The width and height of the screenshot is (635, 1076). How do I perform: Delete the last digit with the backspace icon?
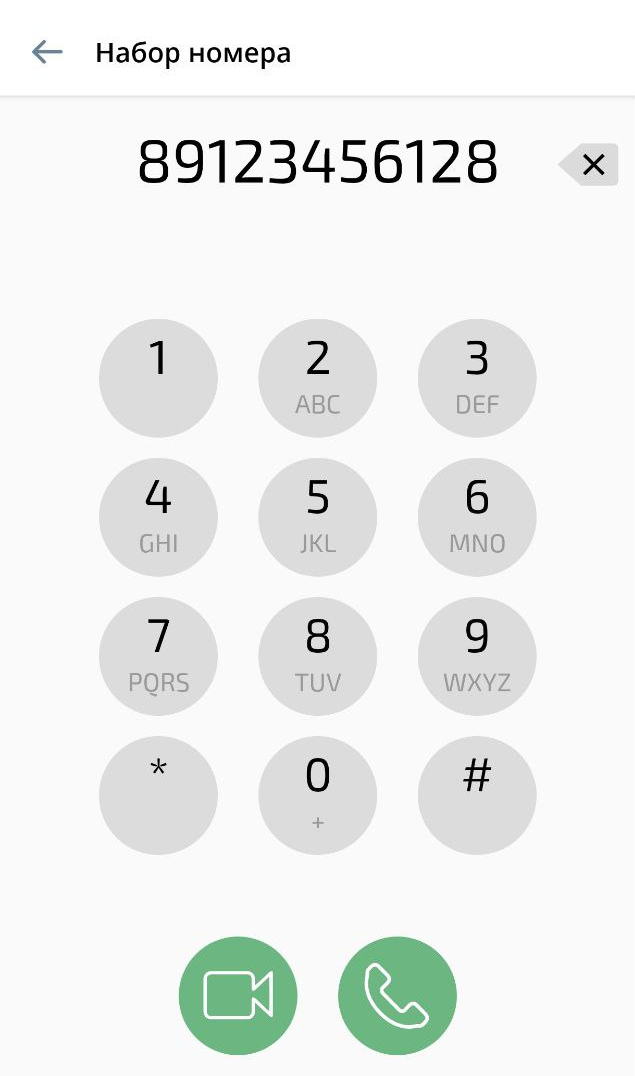[x=589, y=164]
